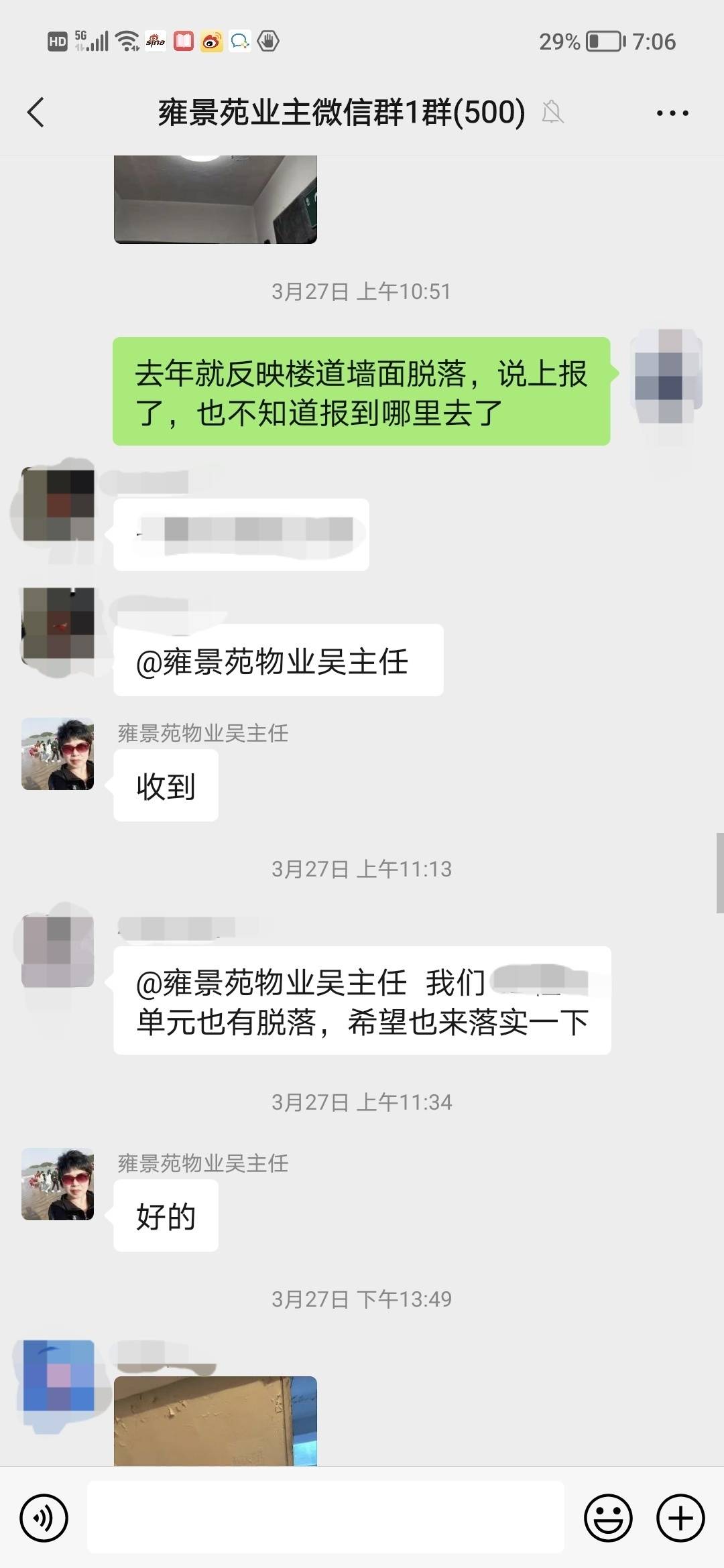The width and height of the screenshot is (724, 1568).
Task: Open the group chat options menu
Action: coord(672,113)
